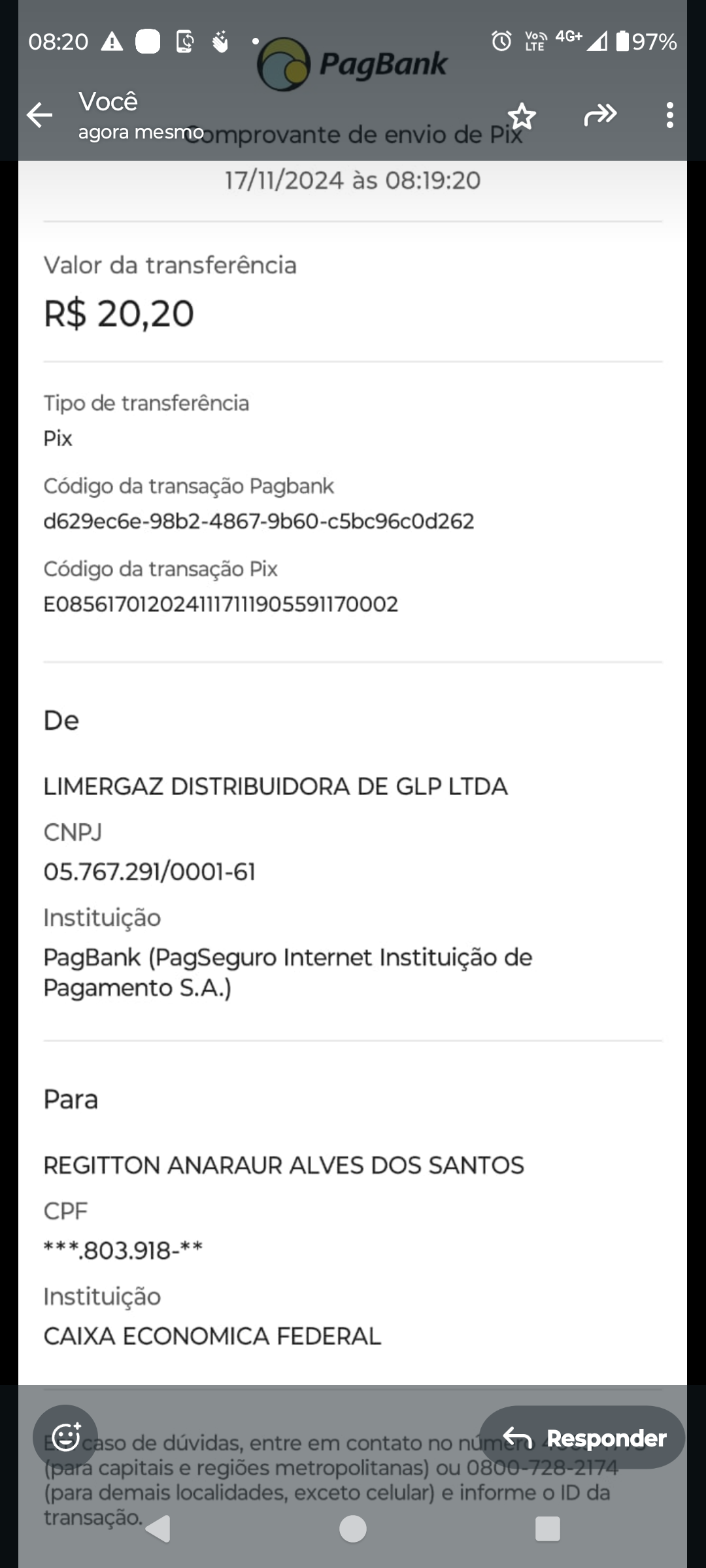Go to the home screen
This screenshot has height=1568, width=706.
pyautogui.click(x=353, y=1529)
